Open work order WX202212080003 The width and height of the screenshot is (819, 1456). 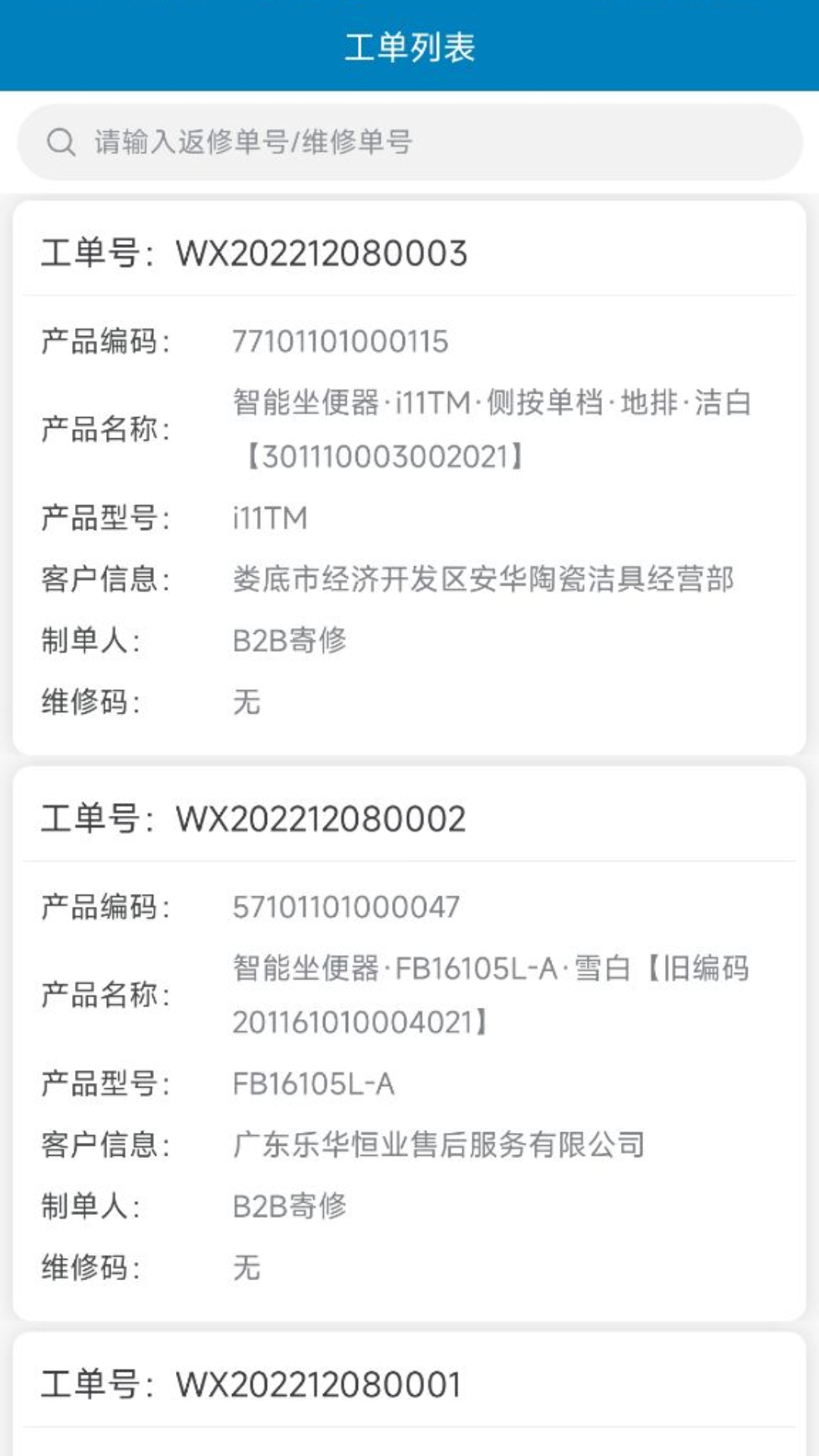pyautogui.click(x=409, y=477)
